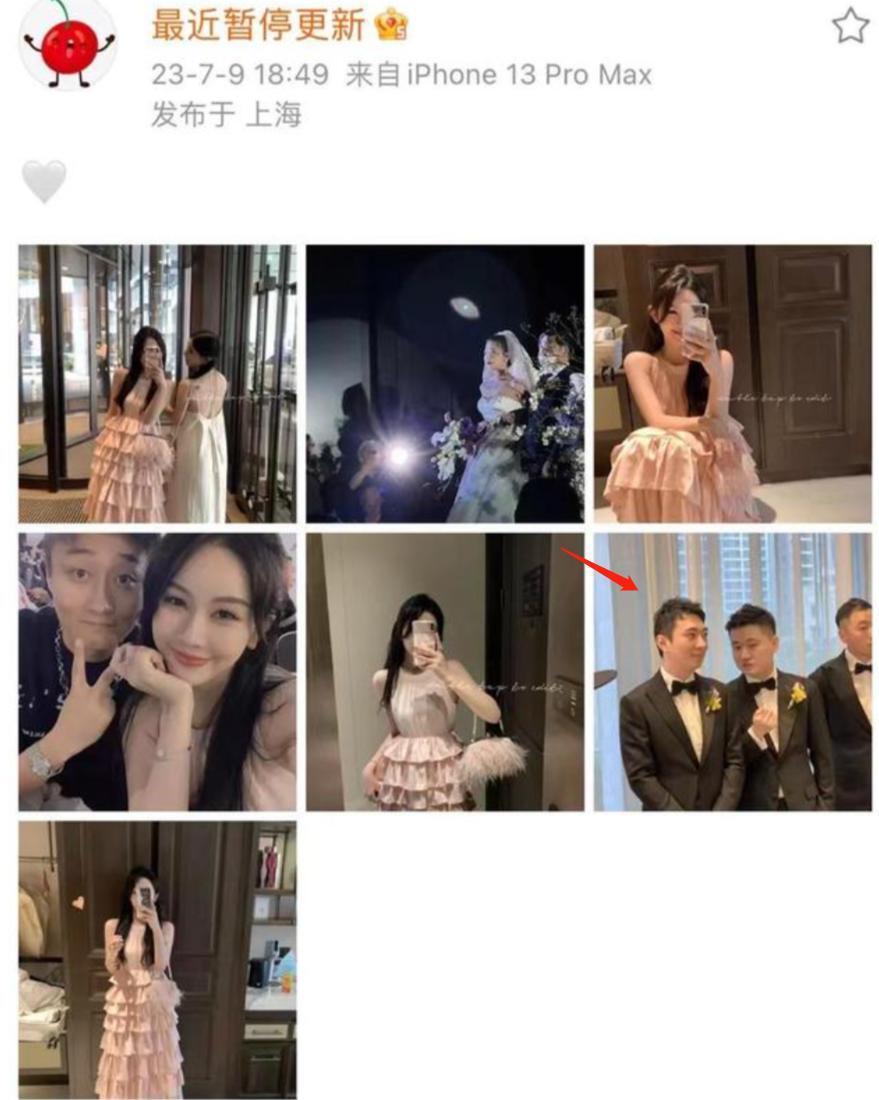Open the selfie of man and woman
Viewport: 879px width, 1100px height.
pos(158,671)
